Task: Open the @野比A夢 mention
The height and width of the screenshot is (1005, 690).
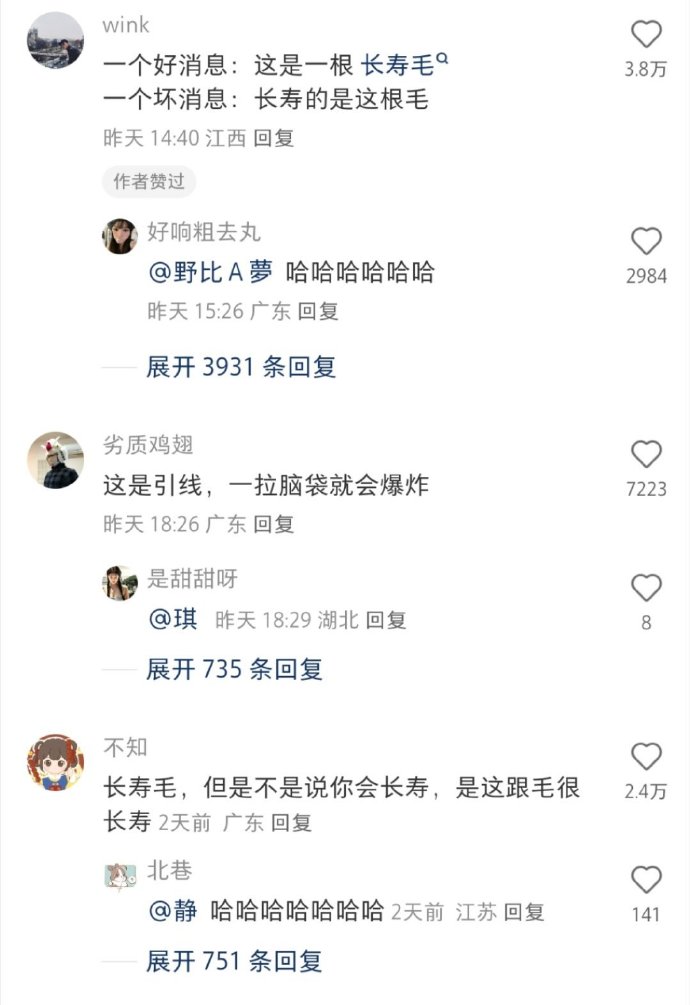Action: [x=211, y=272]
